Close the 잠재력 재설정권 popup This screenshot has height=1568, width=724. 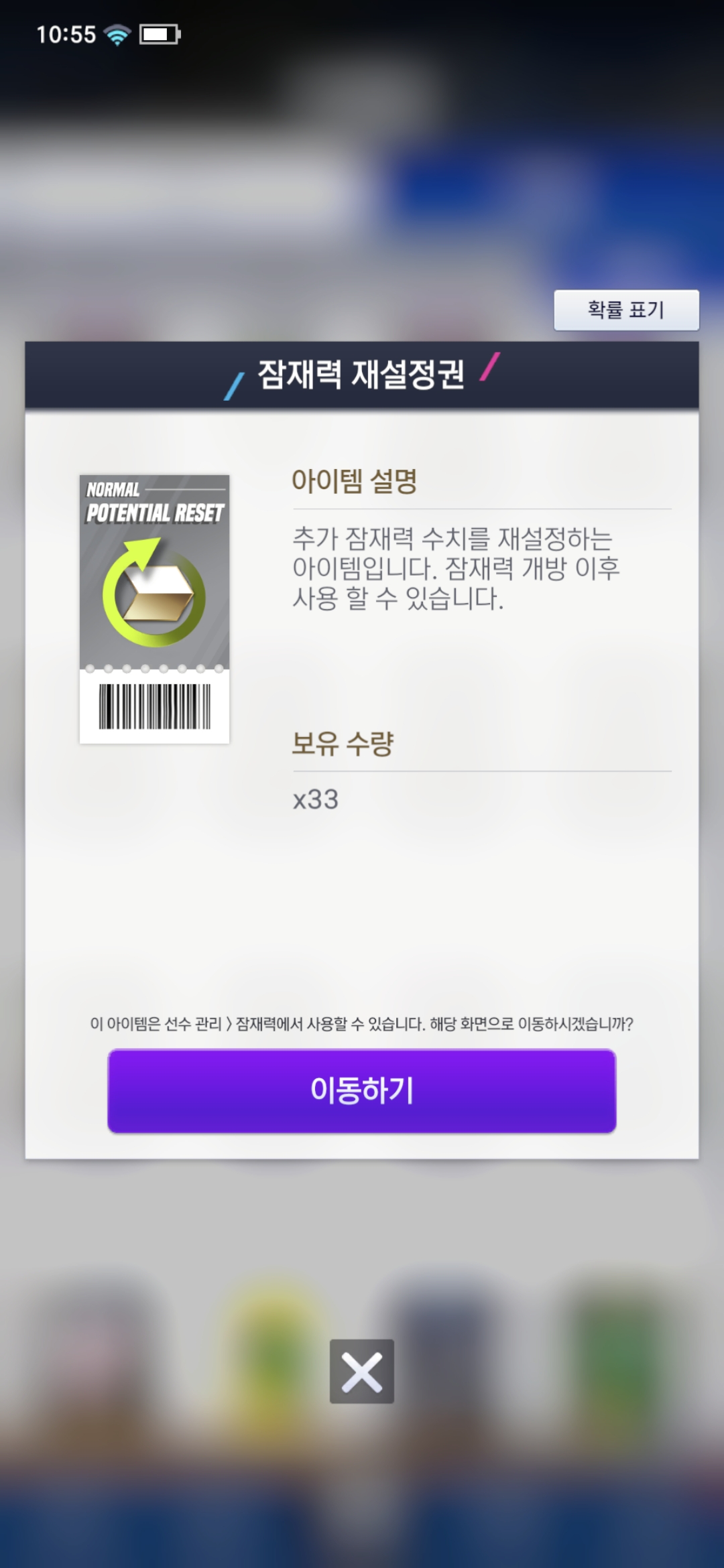tap(362, 1371)
